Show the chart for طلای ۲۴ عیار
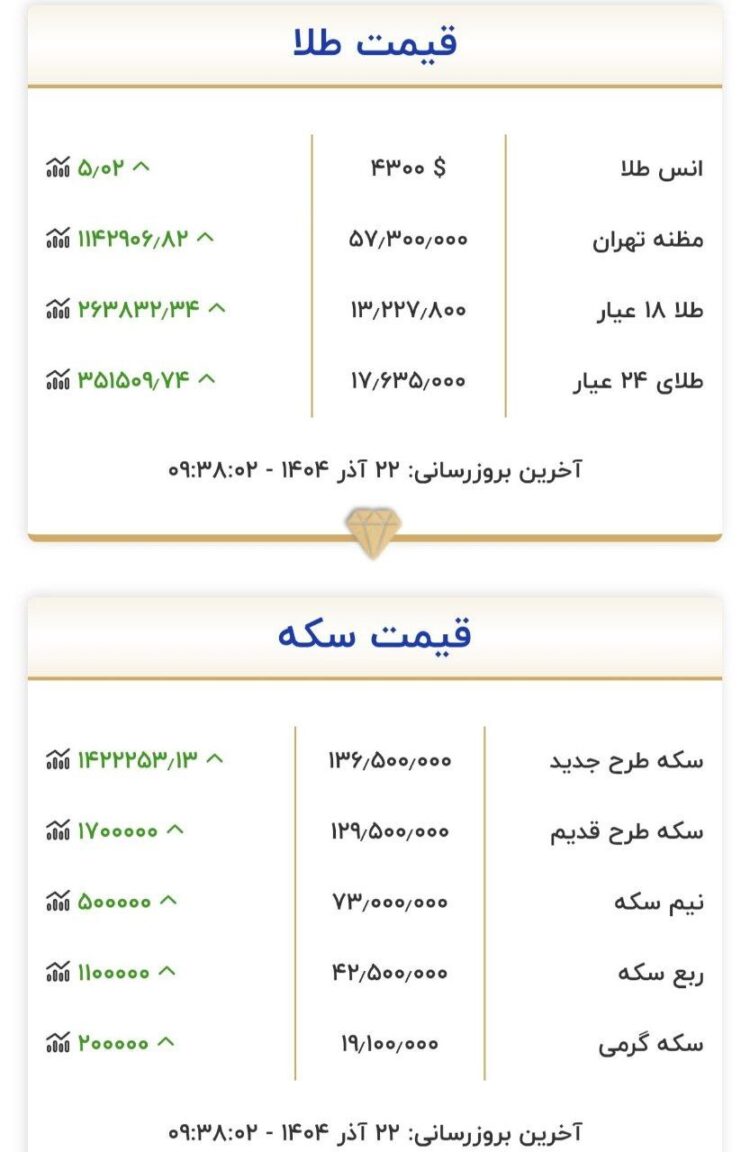 pyautogui.click(x=58, y=380)
